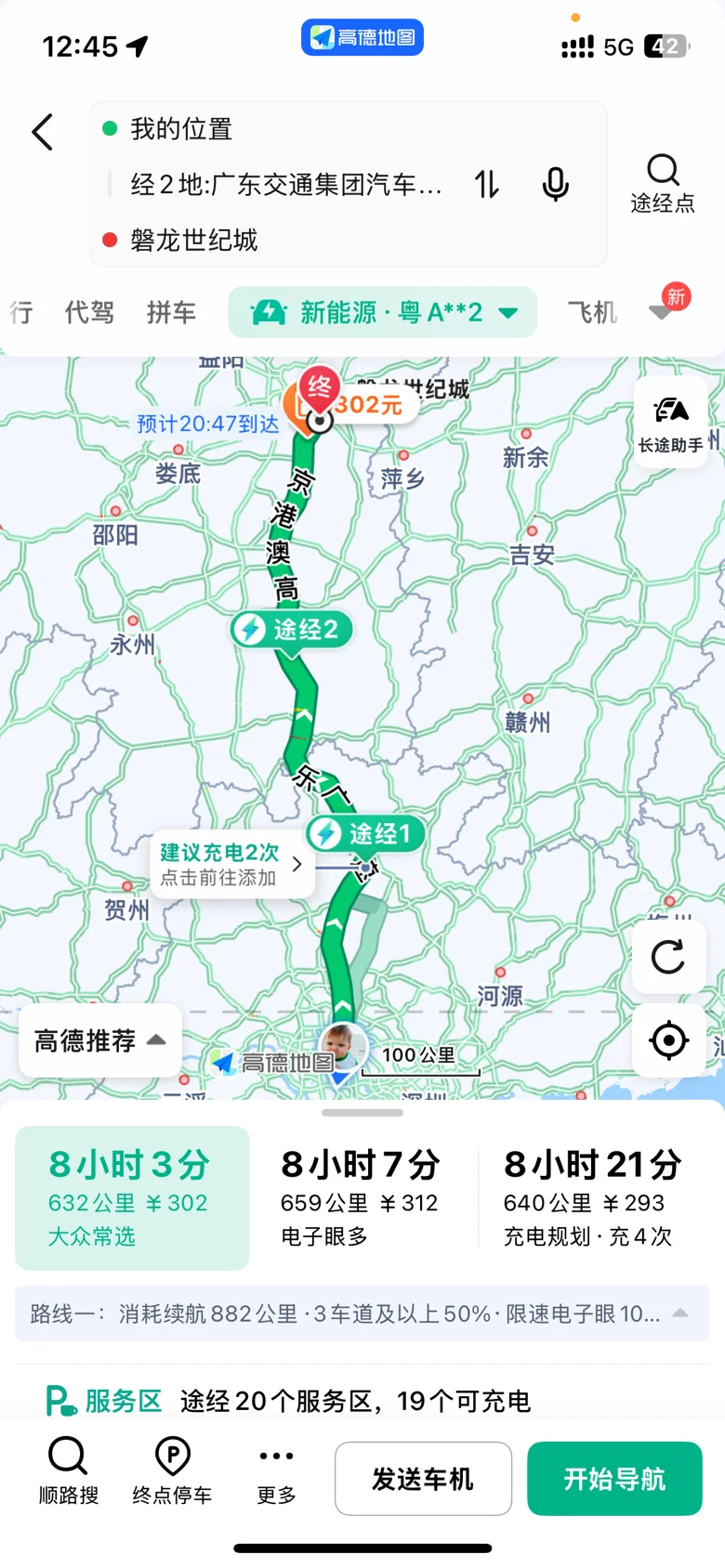Swap start and destination with arrows icon
Screen dimensions: 725x1568
tap(487, 184)
